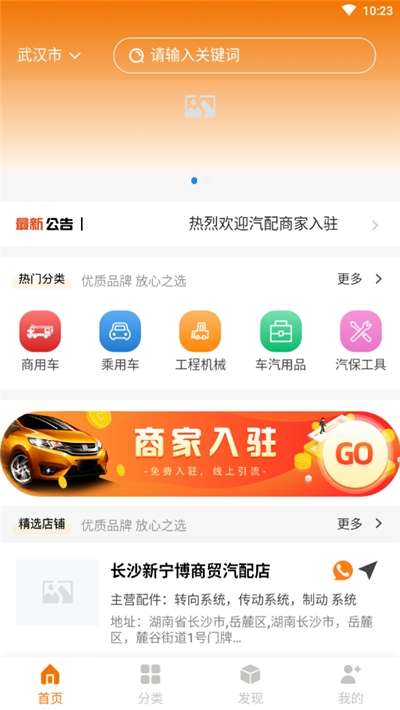Open the 乘用车 category
This screenshot has height=710, width=400.
(x=120, y=341)
